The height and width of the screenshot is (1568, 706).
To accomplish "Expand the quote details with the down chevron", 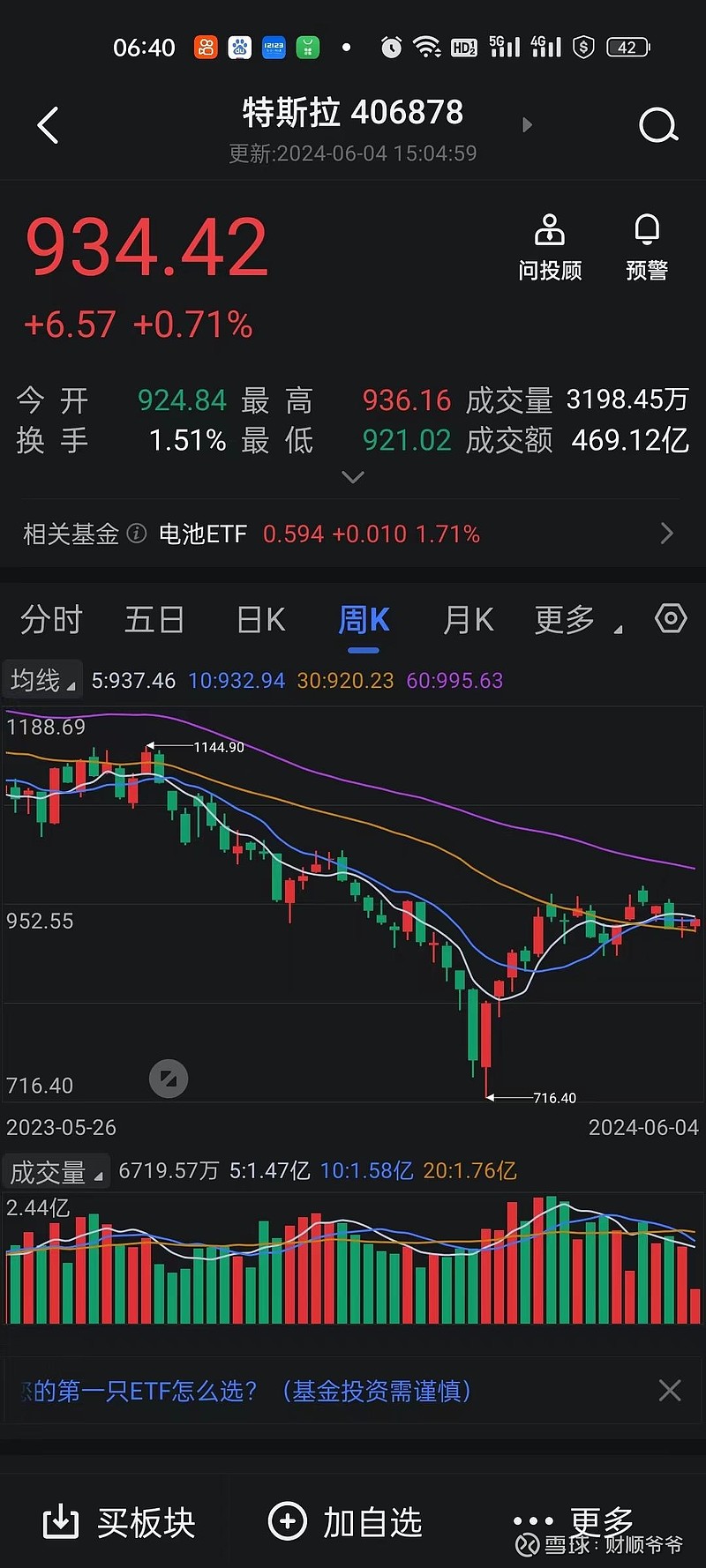I will click(x=353, y=477).
